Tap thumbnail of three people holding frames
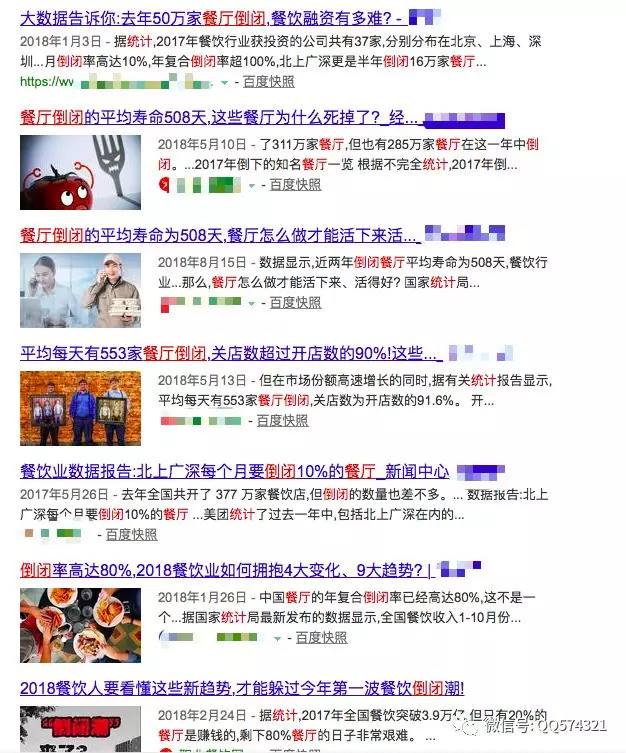Image resolution: width=626 pixels, height=753 pixels. [84, 402]
